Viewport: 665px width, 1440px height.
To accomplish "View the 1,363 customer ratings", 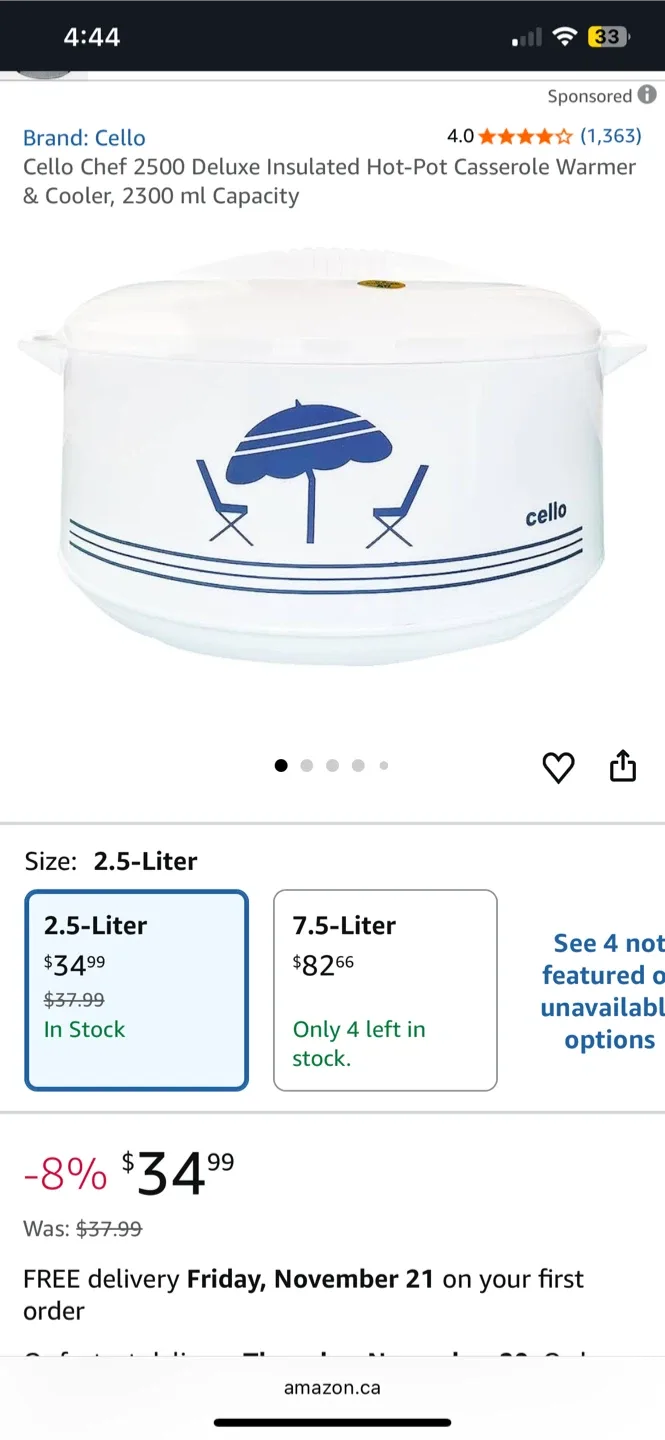I will [x=610, y=136].
